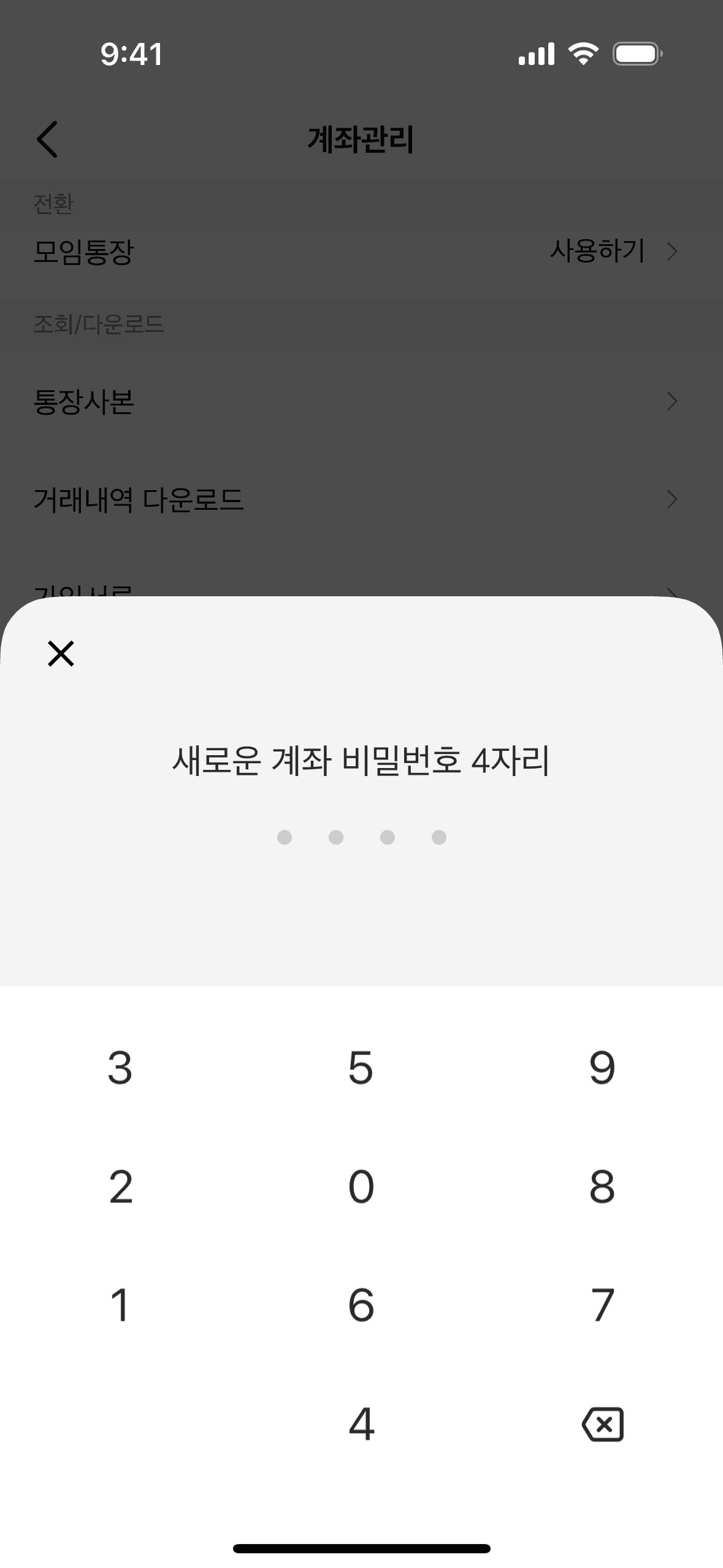Enter digit 2 on the keypad
The width and height of the screenshot is (723, 1568).
point(120,1186)
